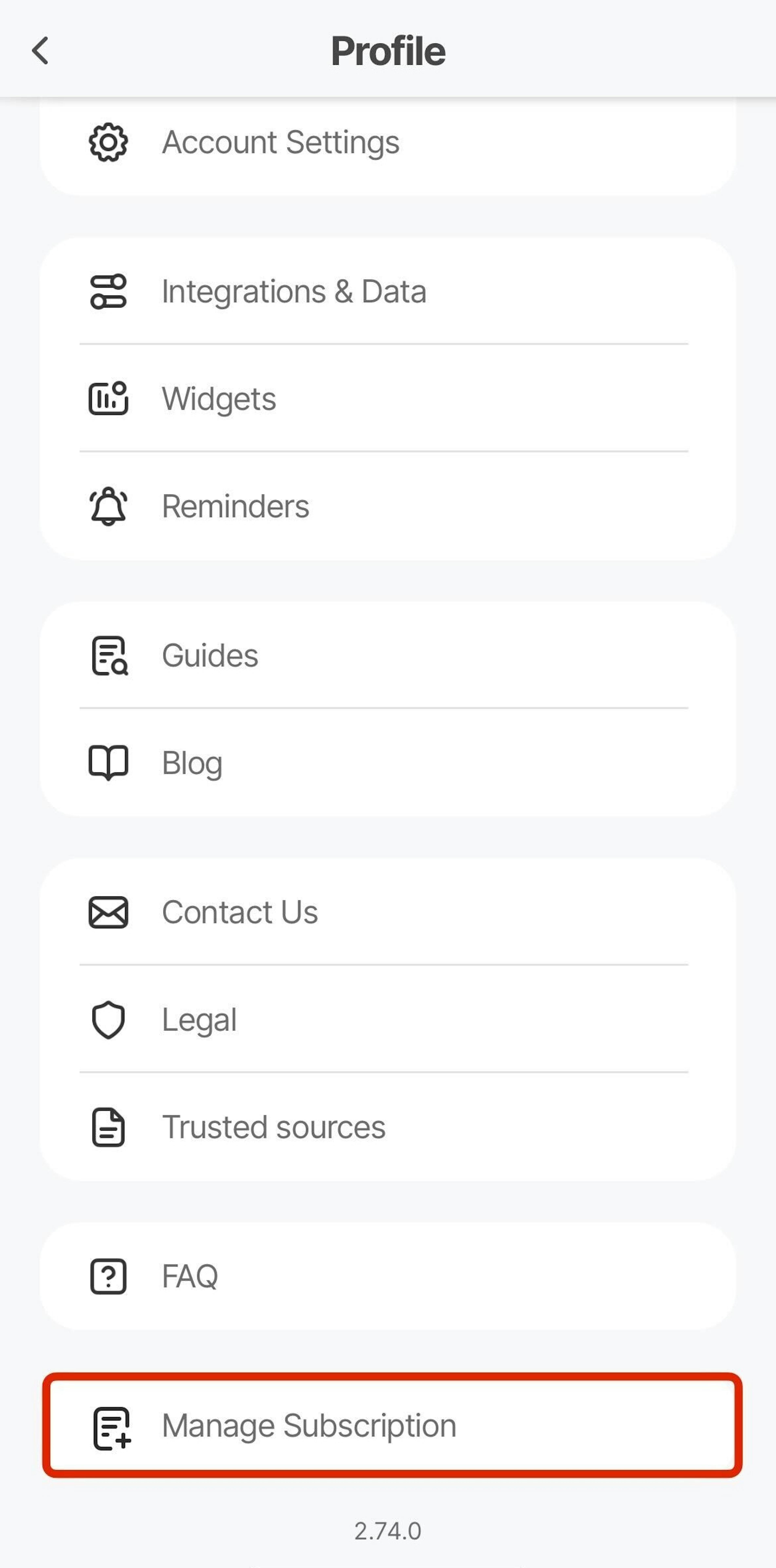The height and width of the screenshot is (1568, 776).
Task: Open the Legal page
Action: [199, 1020]
